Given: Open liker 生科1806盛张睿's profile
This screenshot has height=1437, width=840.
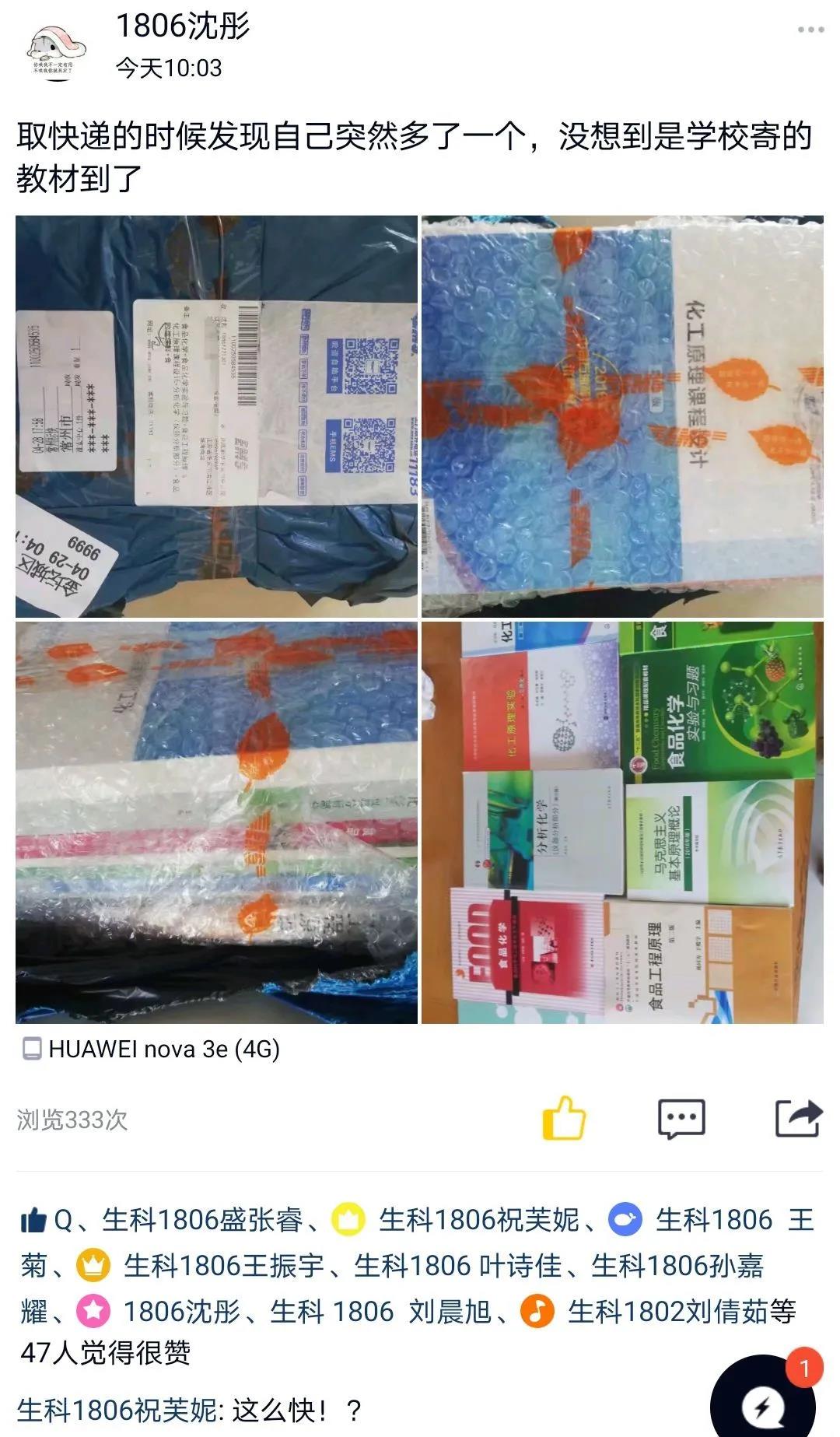Looking at the screenshot, I should click(x=202, y=1220).
